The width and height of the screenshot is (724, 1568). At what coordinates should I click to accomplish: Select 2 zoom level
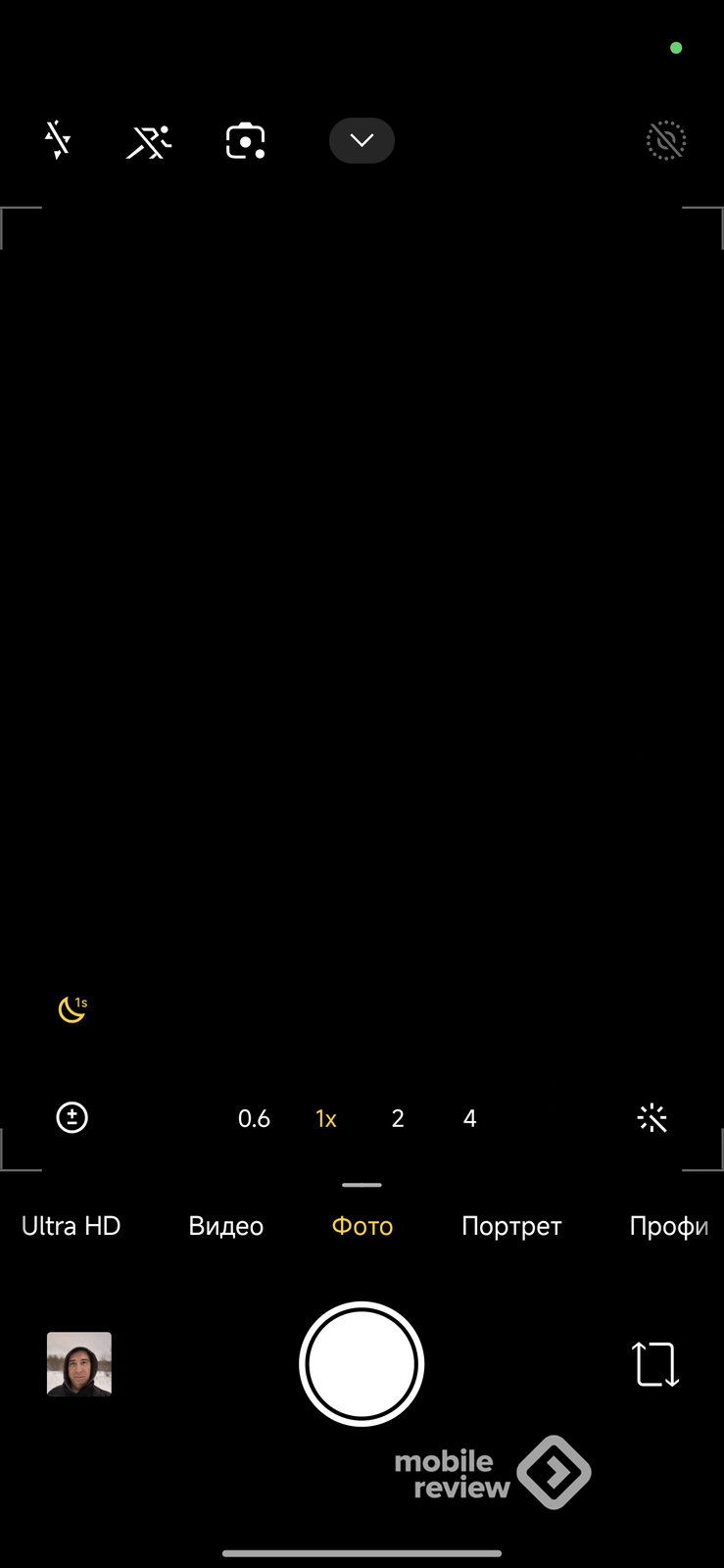click(398, 1118)
